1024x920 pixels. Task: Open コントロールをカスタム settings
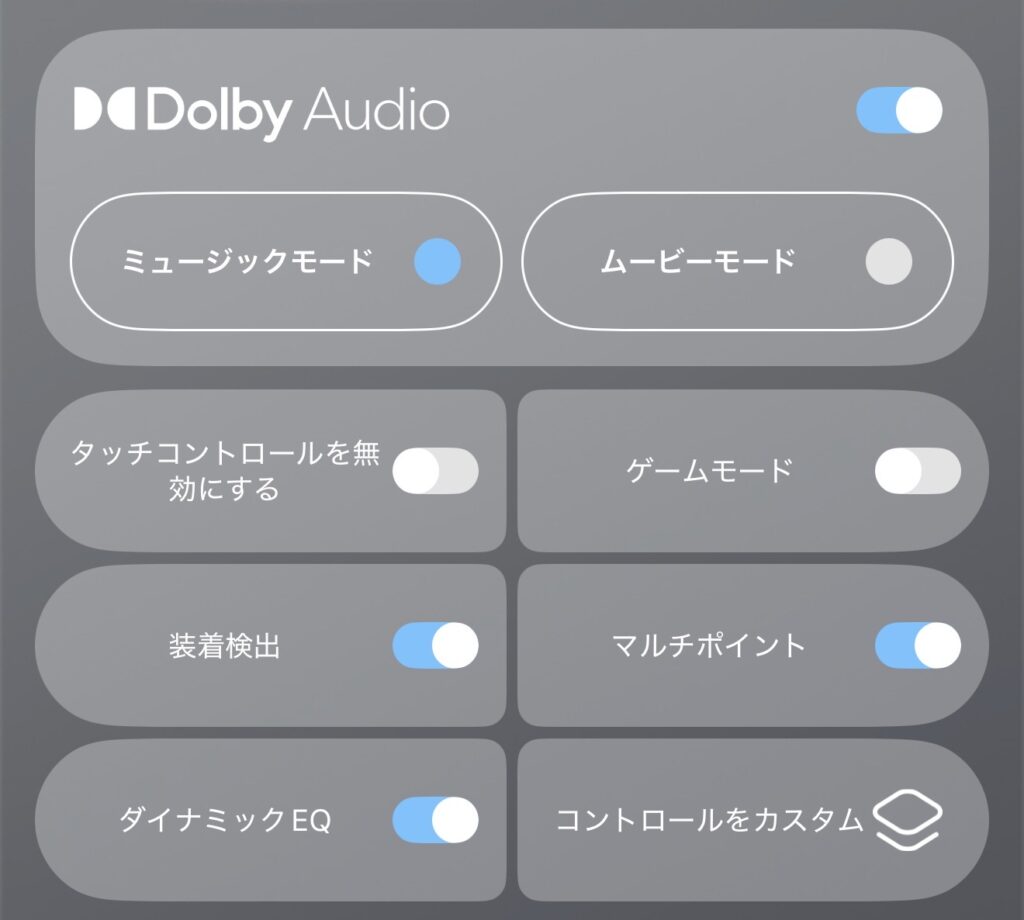click(752, 821)
